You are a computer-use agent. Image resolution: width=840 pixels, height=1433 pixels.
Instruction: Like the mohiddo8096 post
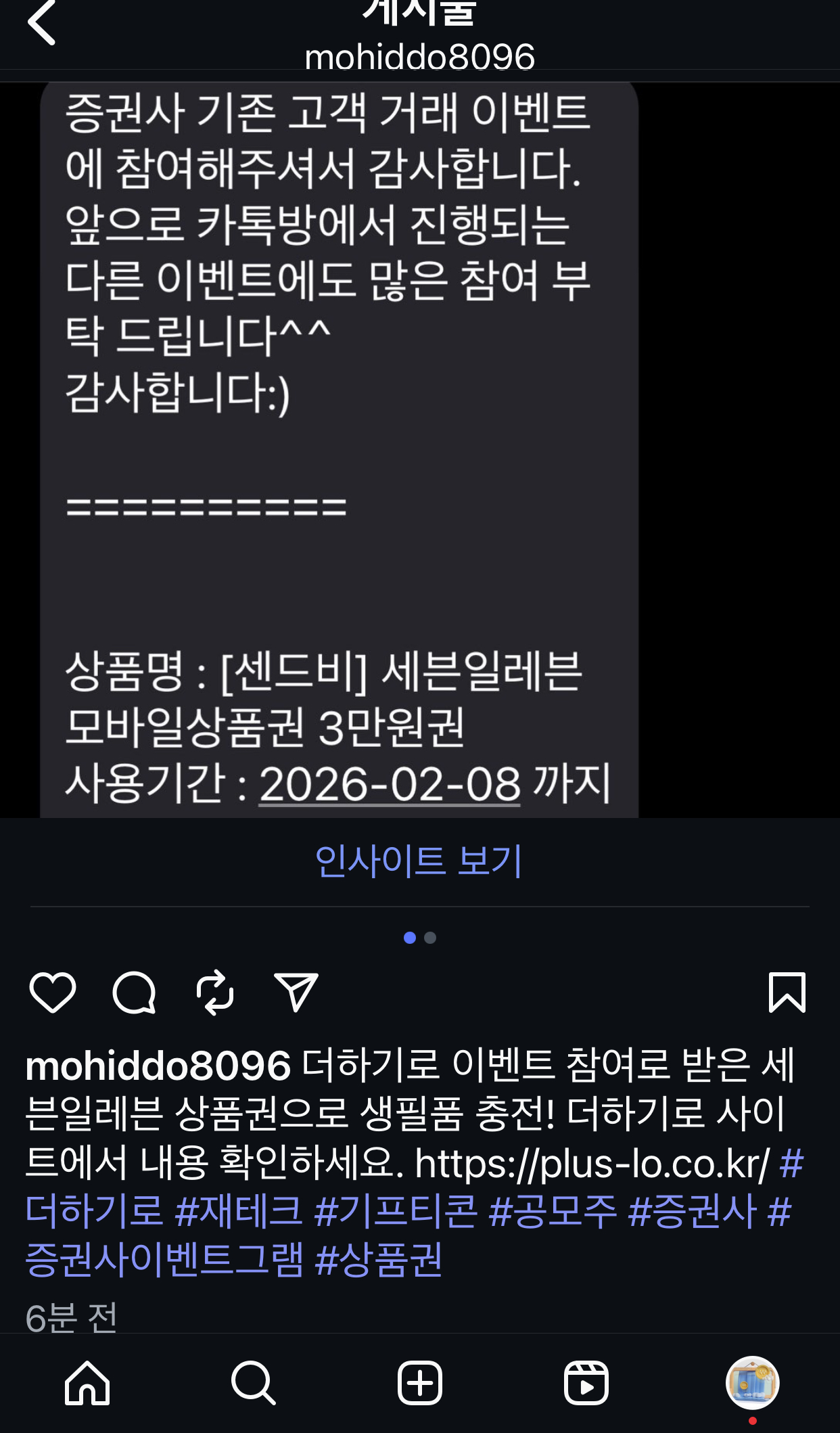click(x=53, y=993)
